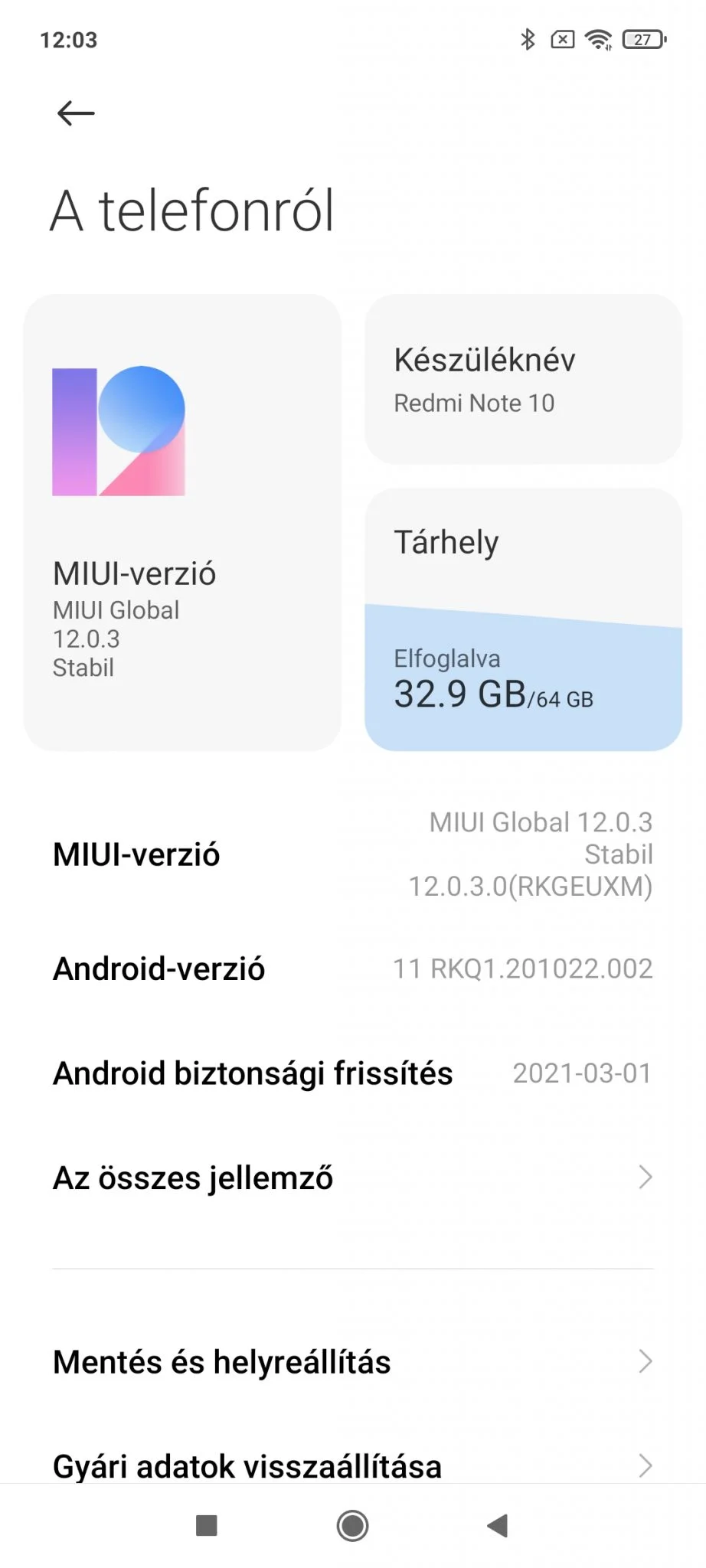Viewport: 706px width, 1568px height.
Task: Open Az összes jellemző
Action: (x=352, y=1178)
